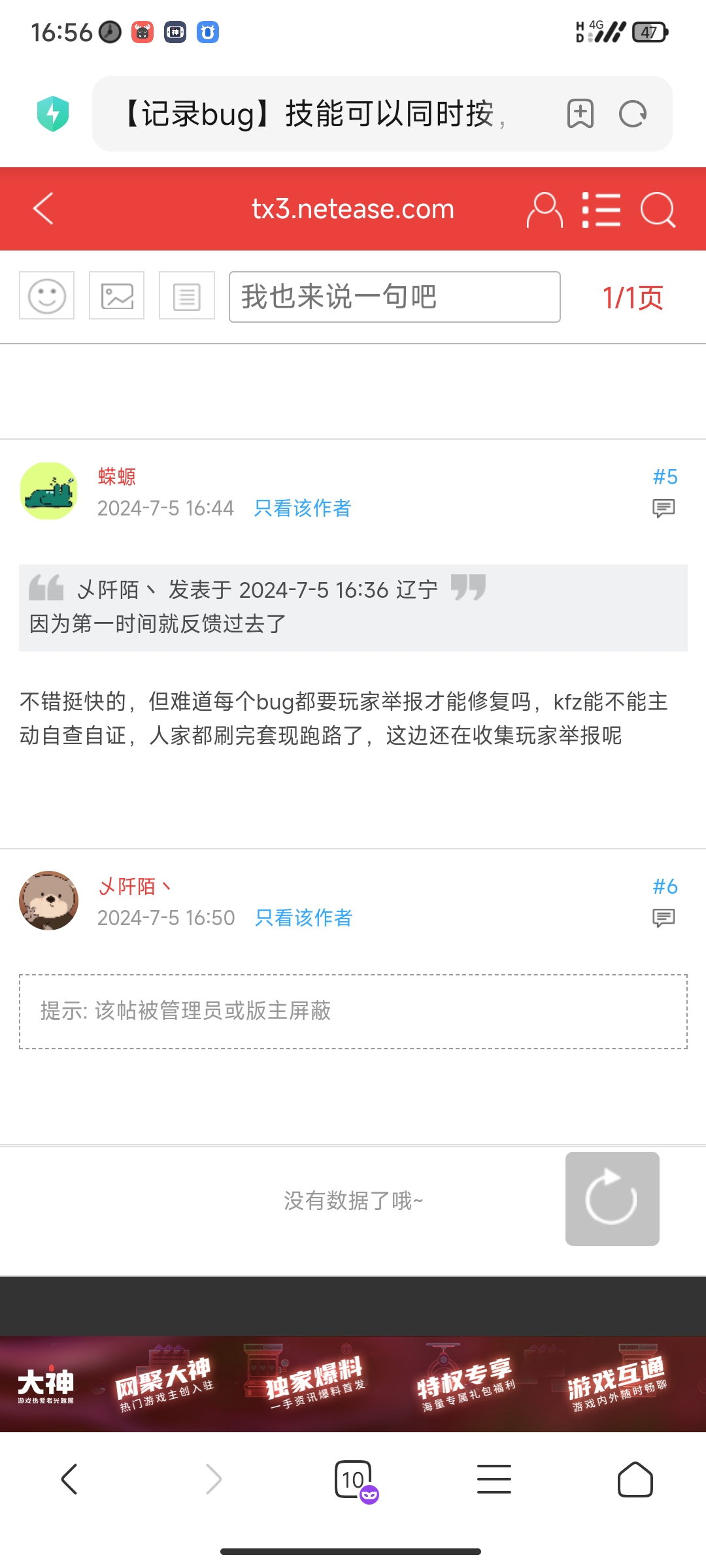
Task: Open the emoji picker for replying
Action: 46,296
